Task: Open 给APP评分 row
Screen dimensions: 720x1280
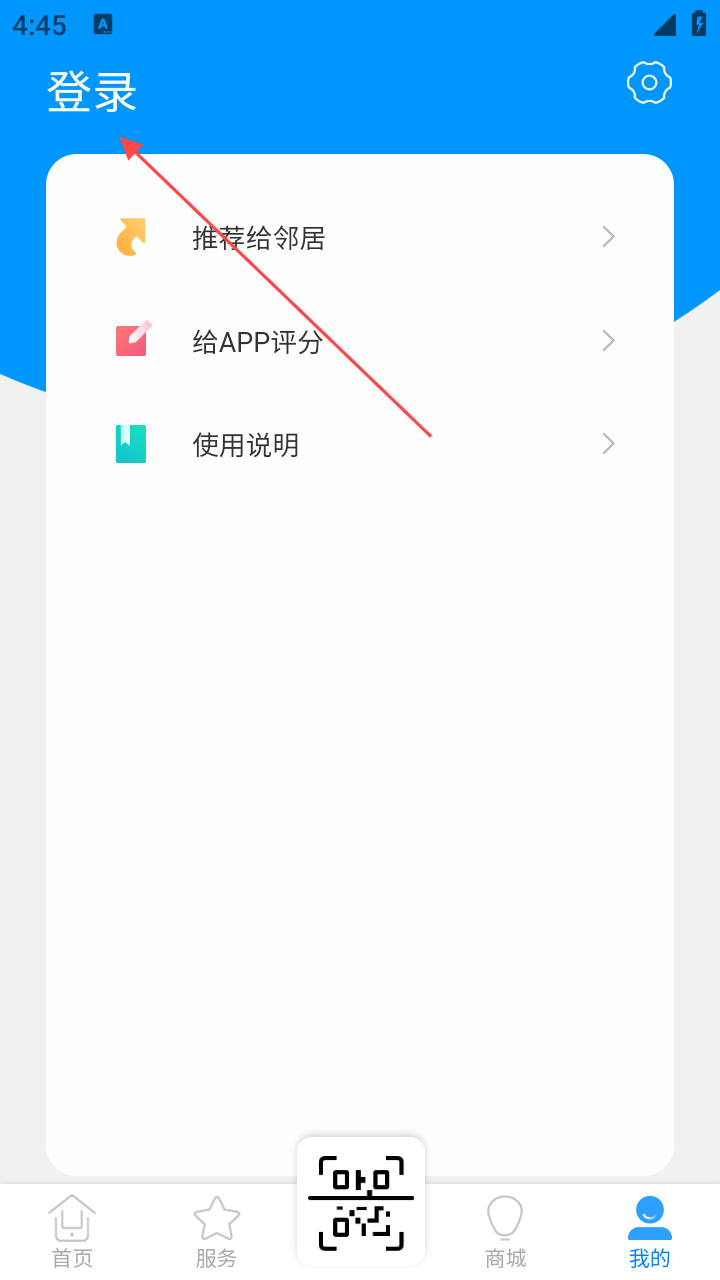Action: 360,341
